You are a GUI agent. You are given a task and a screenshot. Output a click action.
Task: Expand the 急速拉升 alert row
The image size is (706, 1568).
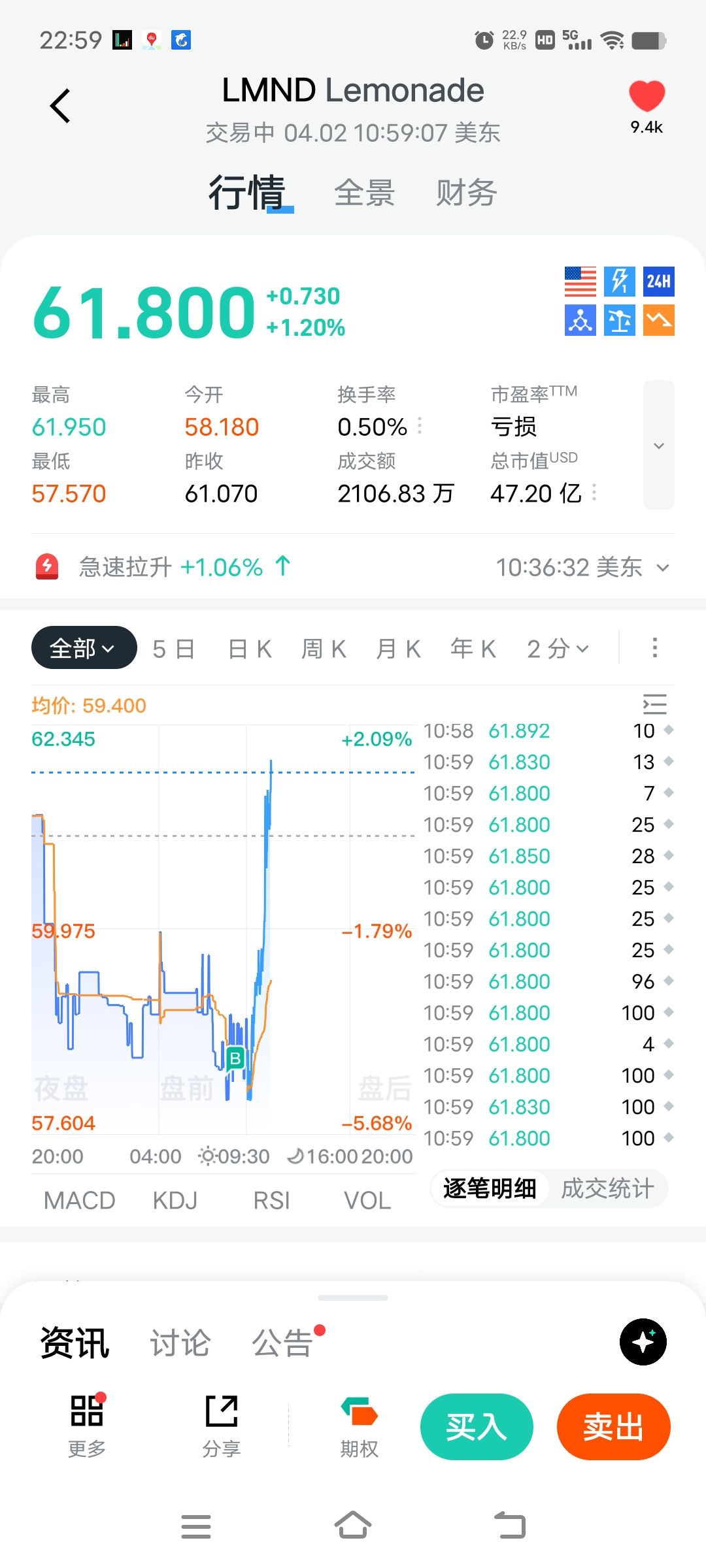click(662, 567)
